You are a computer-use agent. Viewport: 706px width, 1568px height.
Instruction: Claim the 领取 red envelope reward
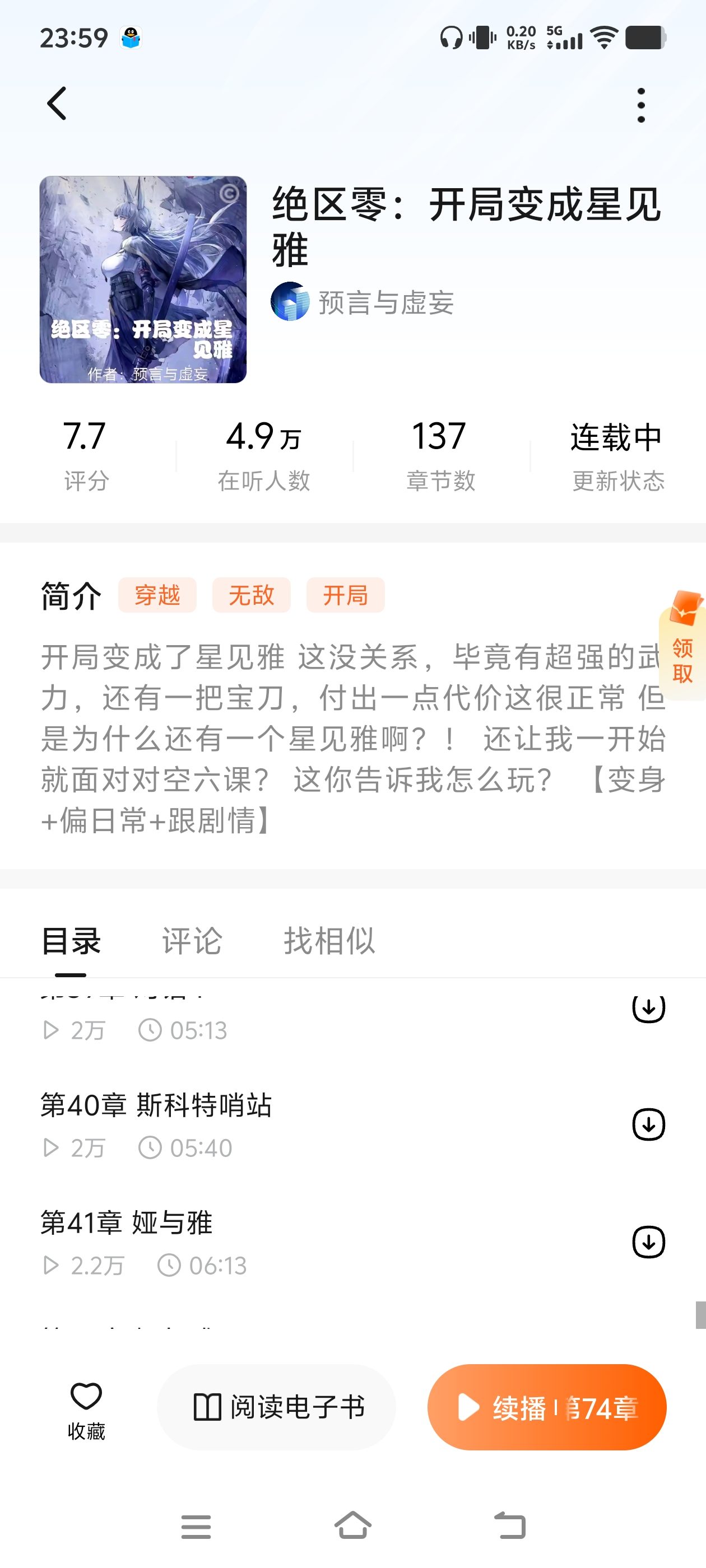[x=683, y=644]
